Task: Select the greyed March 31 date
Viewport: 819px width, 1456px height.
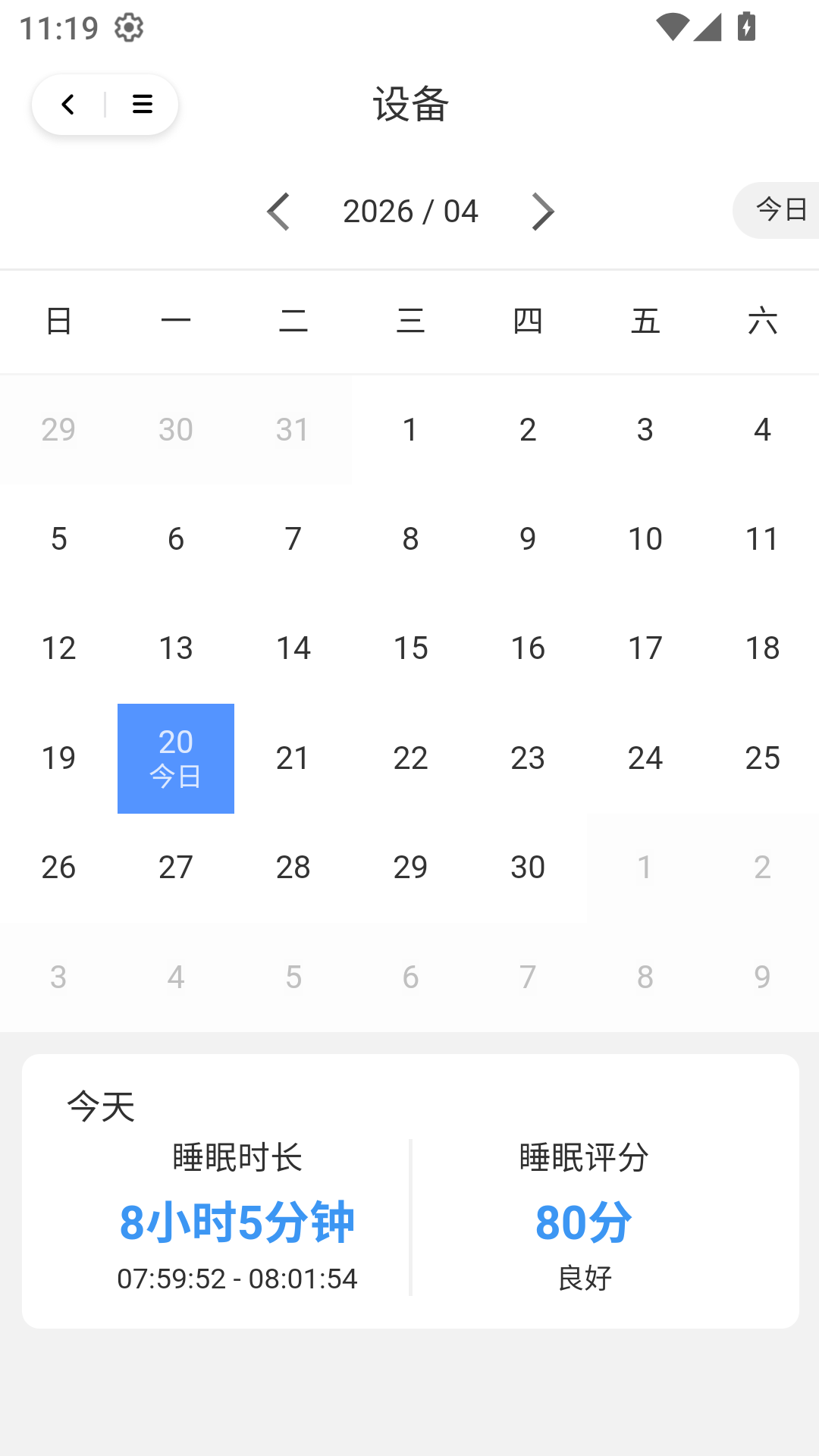Action: pos(293,430)
